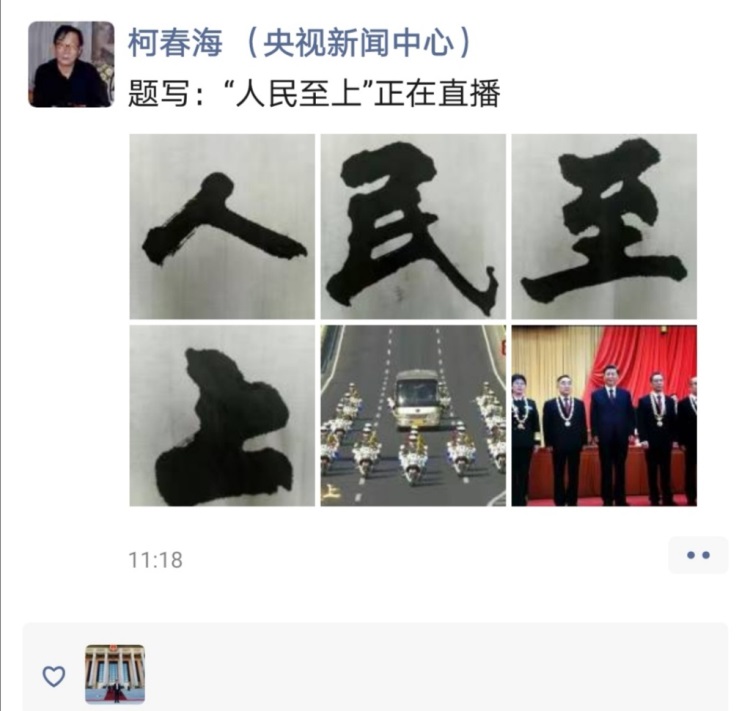Viewport: 750px width, 711px height.
Task: Open the avatar of the user who liked
Action: [114, 674]
